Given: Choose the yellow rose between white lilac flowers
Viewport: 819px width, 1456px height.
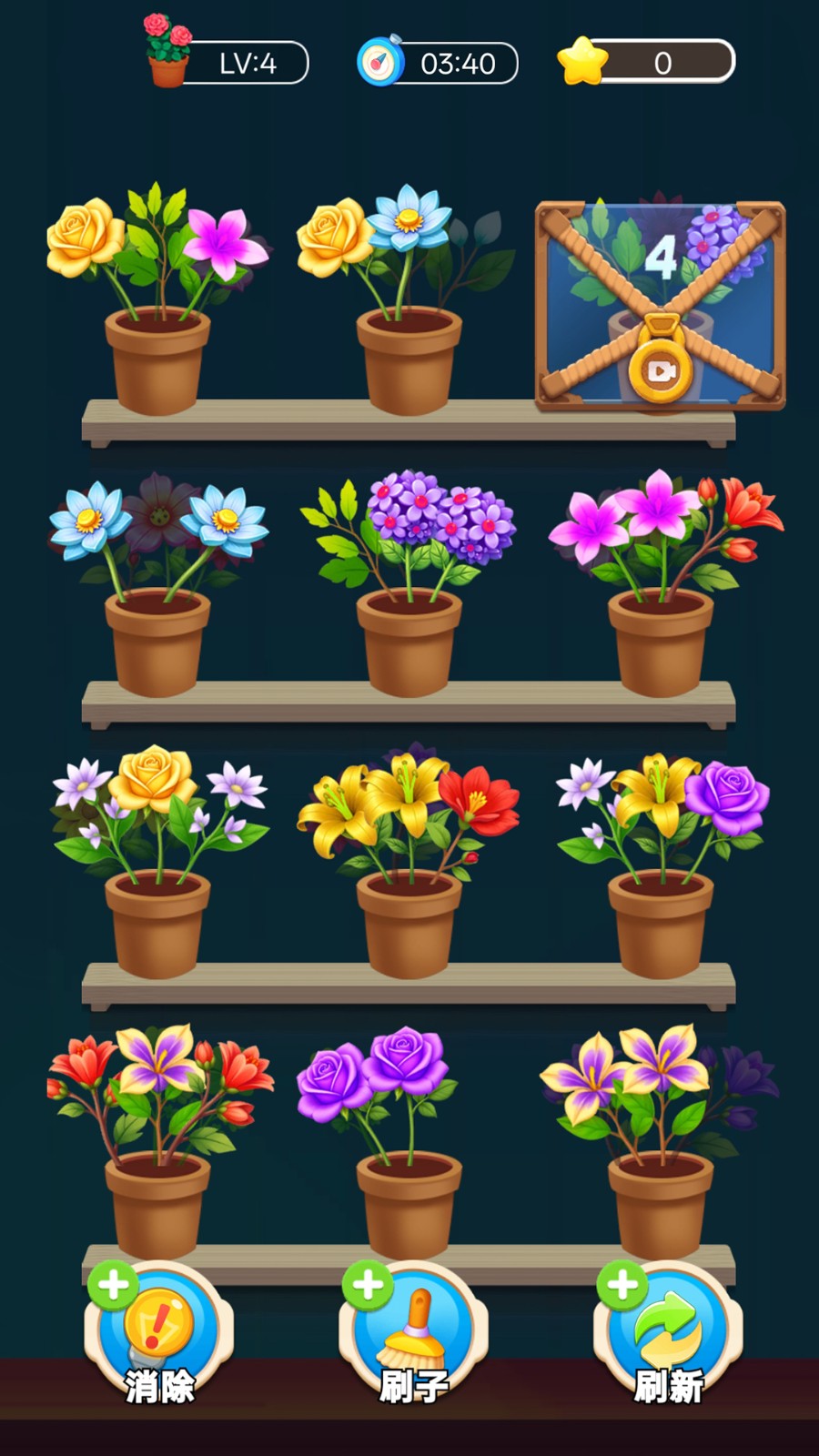Looking at the screenshot, I should pos(152,778).
